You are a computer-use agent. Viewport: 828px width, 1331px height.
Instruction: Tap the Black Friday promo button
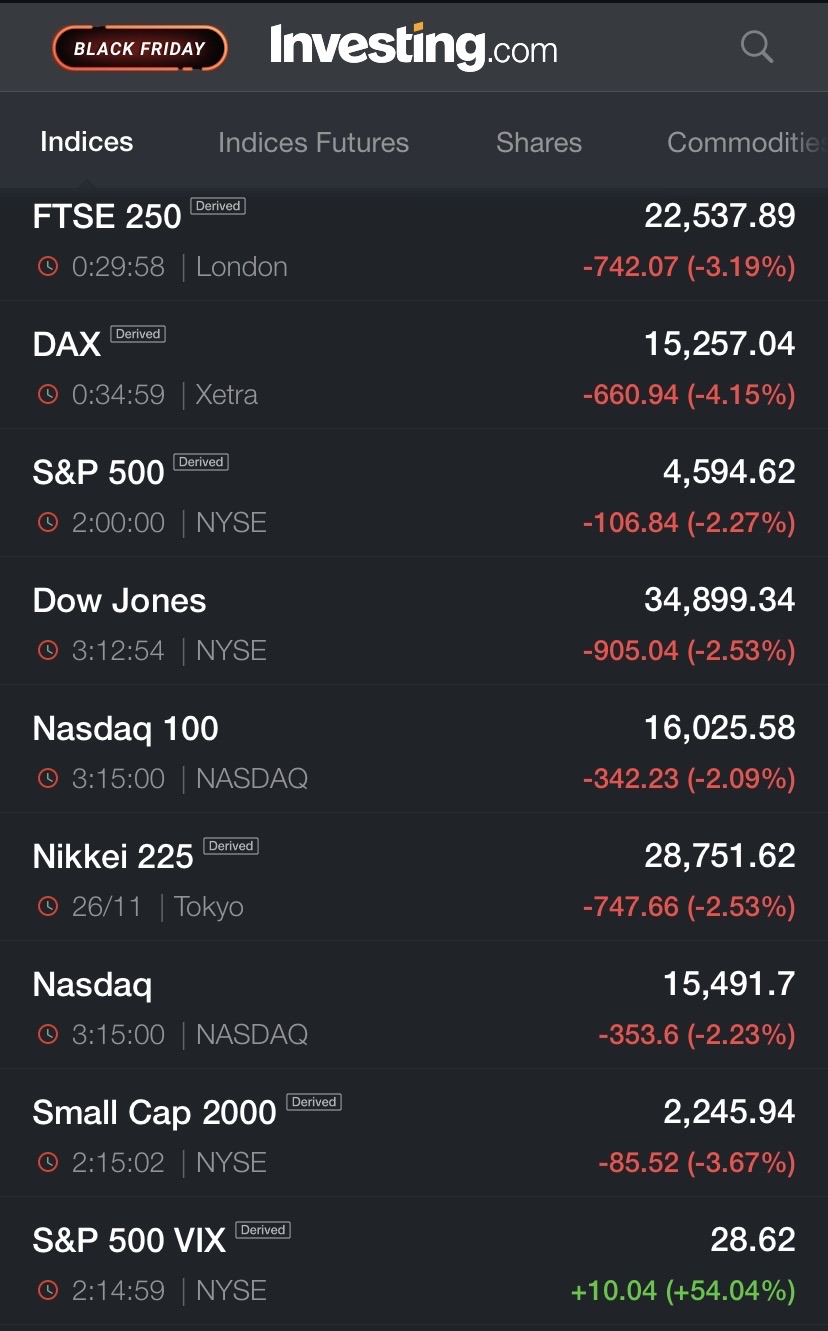point(140,48)
